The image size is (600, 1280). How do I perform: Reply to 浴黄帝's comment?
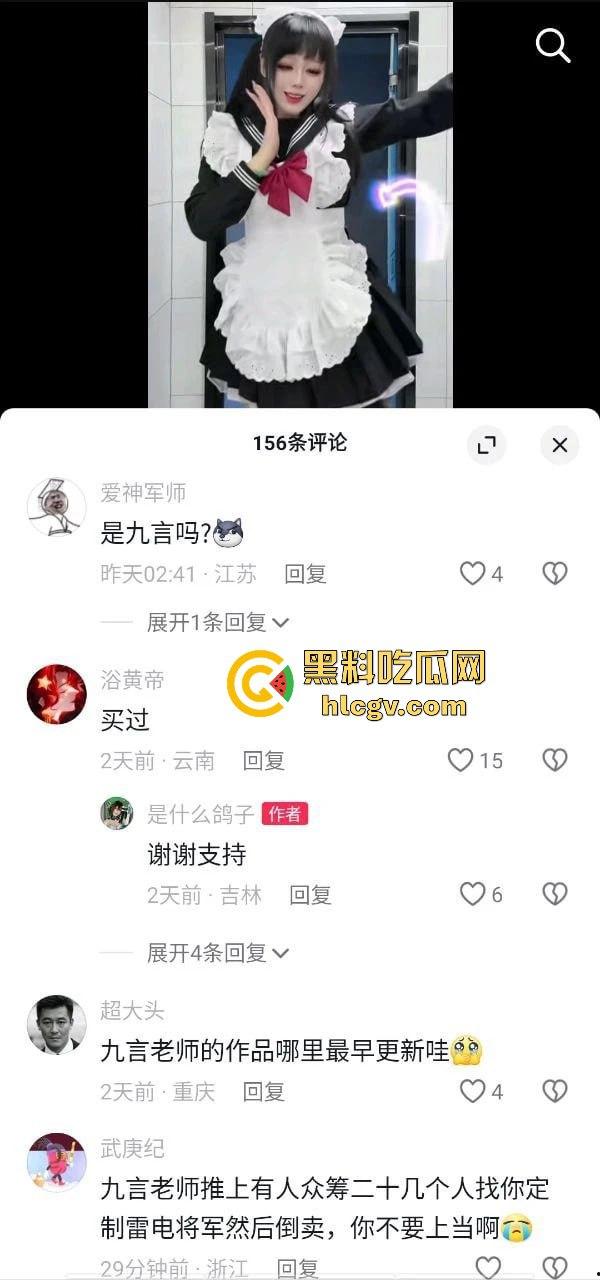click(264, 761)
